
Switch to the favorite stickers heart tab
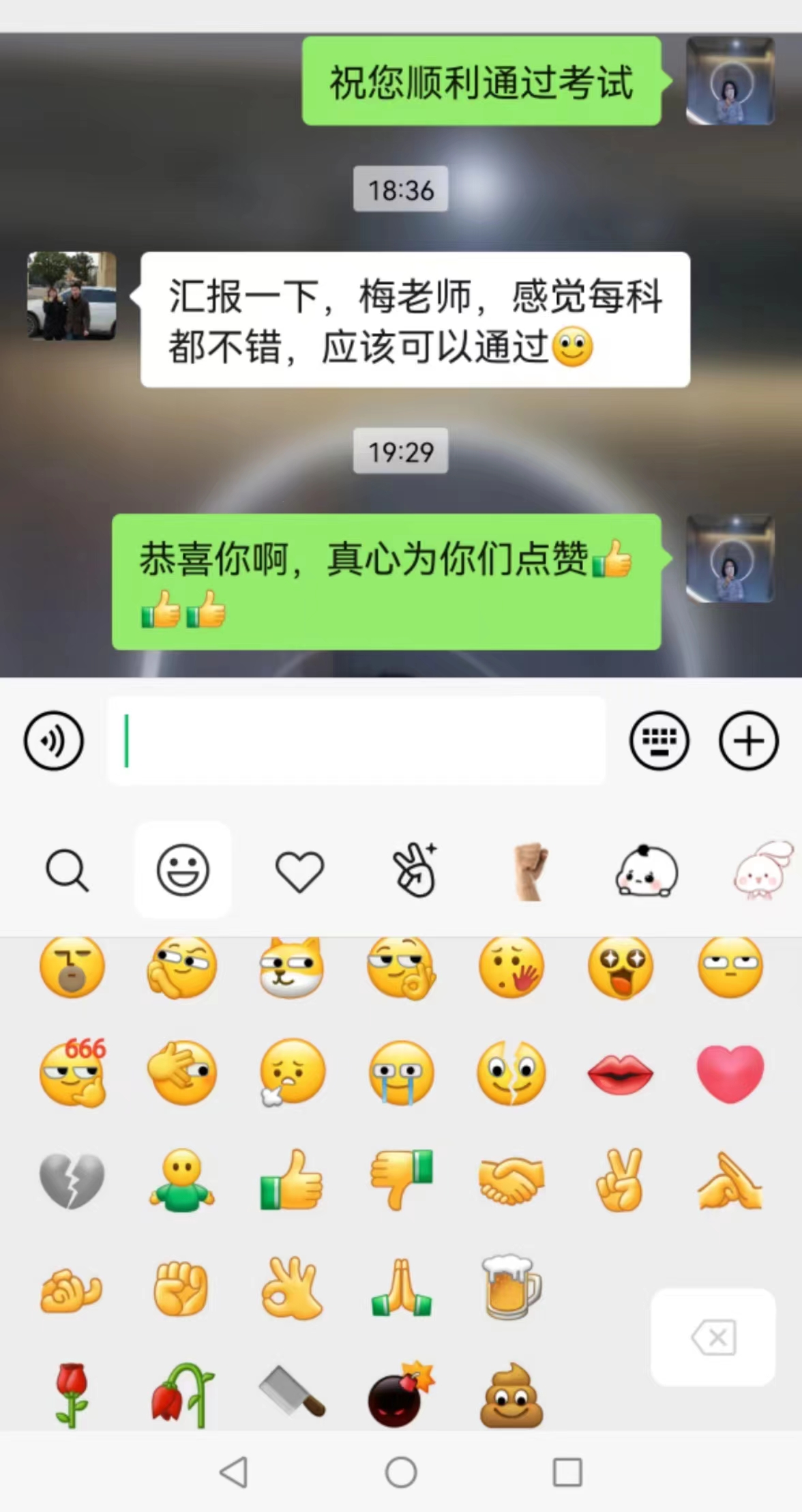point(299,871)
